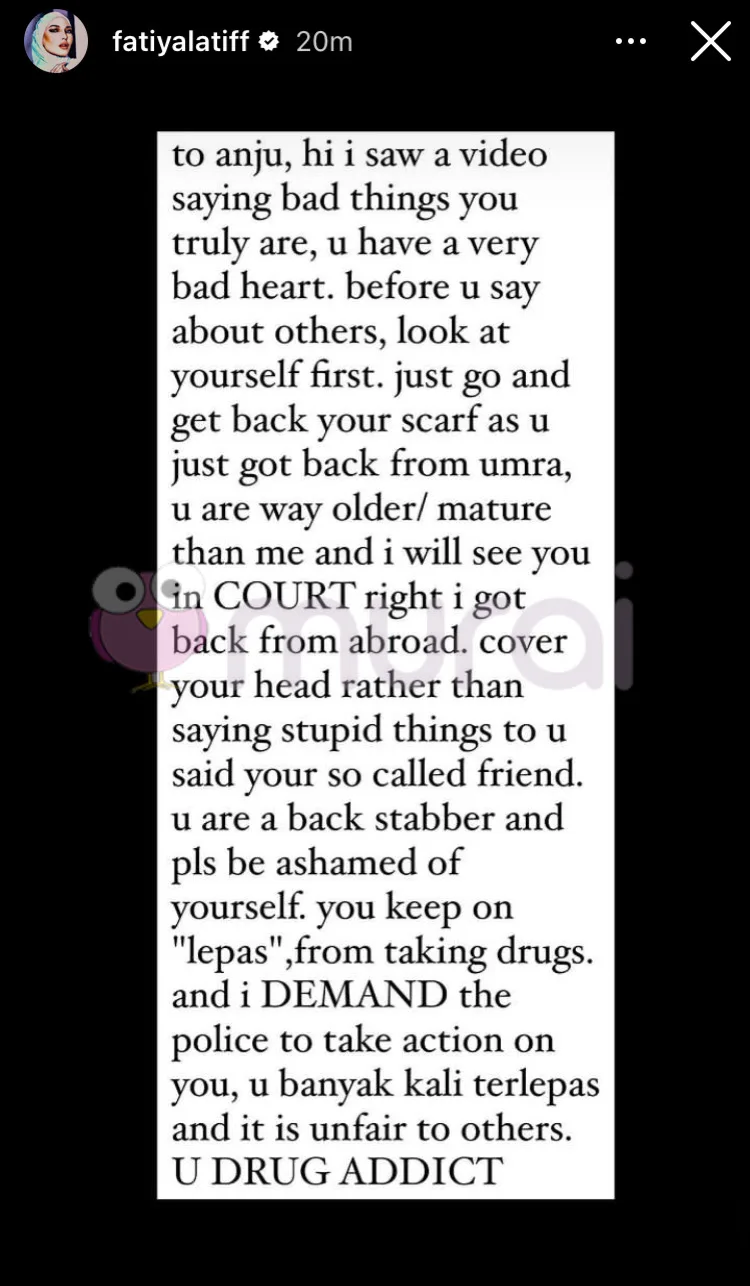Open the fatiyalatiff username link
This screenshot has height=1286, width=750.
[x=180, y=42]
